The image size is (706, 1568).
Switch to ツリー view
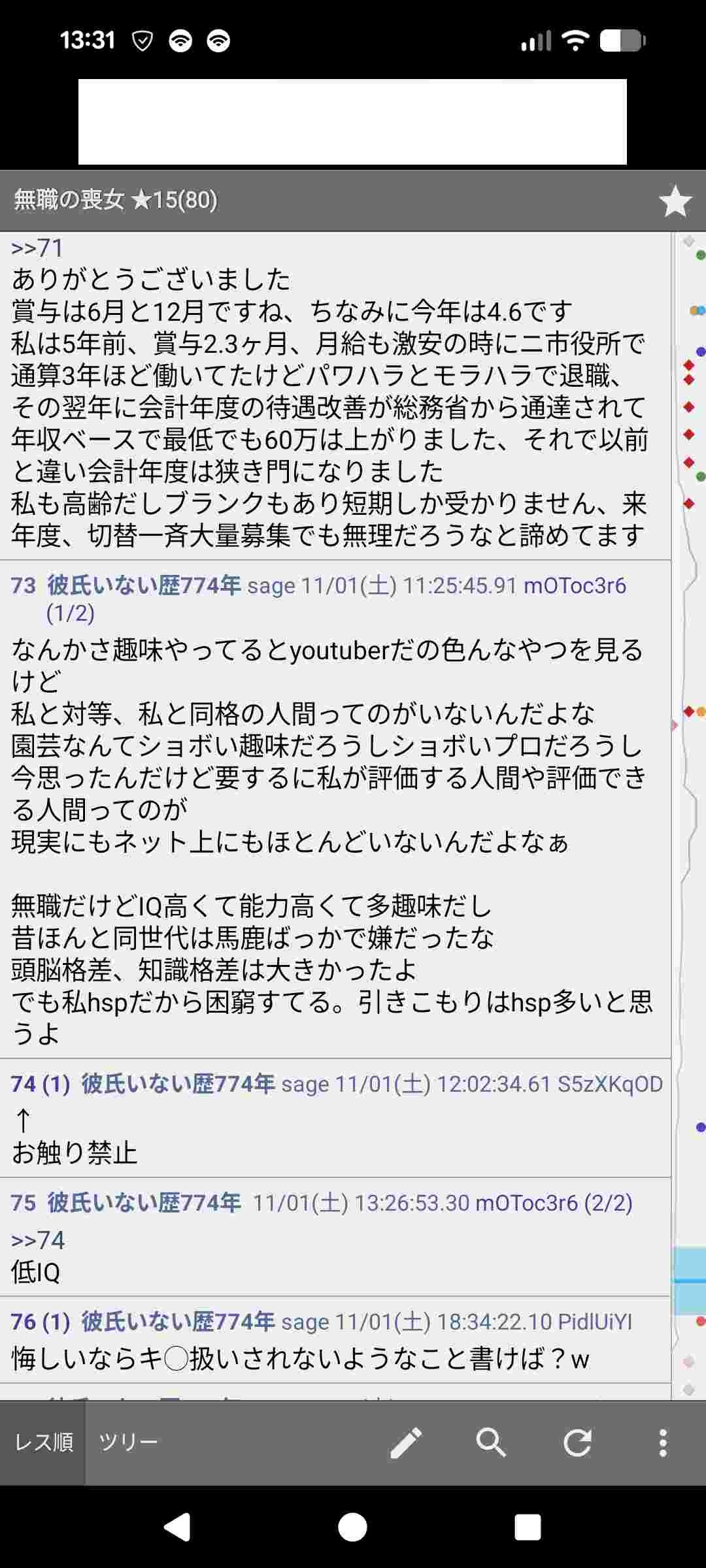(x=128, y=1442)
